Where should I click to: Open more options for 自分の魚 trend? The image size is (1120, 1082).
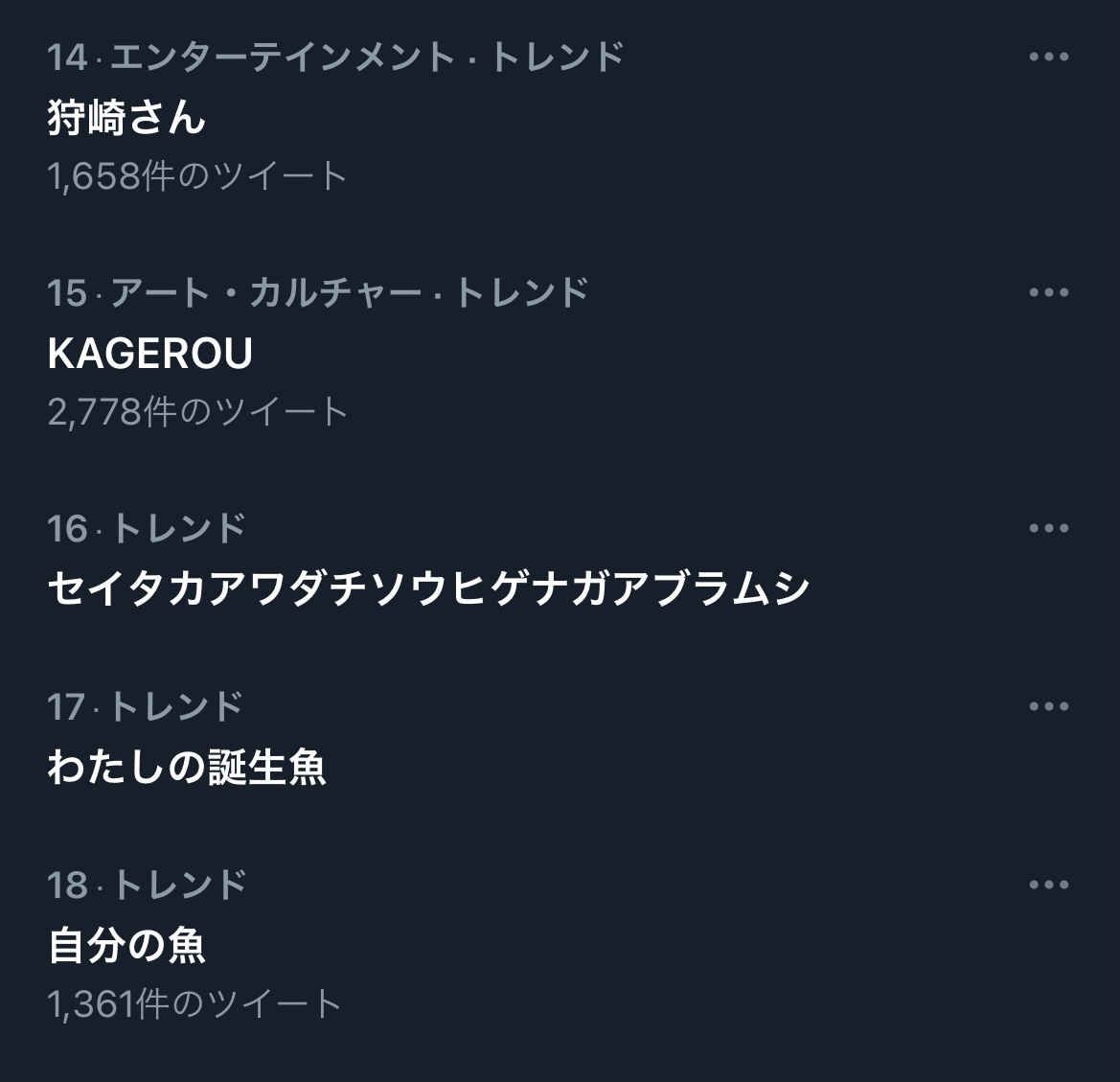[1048, 885]
